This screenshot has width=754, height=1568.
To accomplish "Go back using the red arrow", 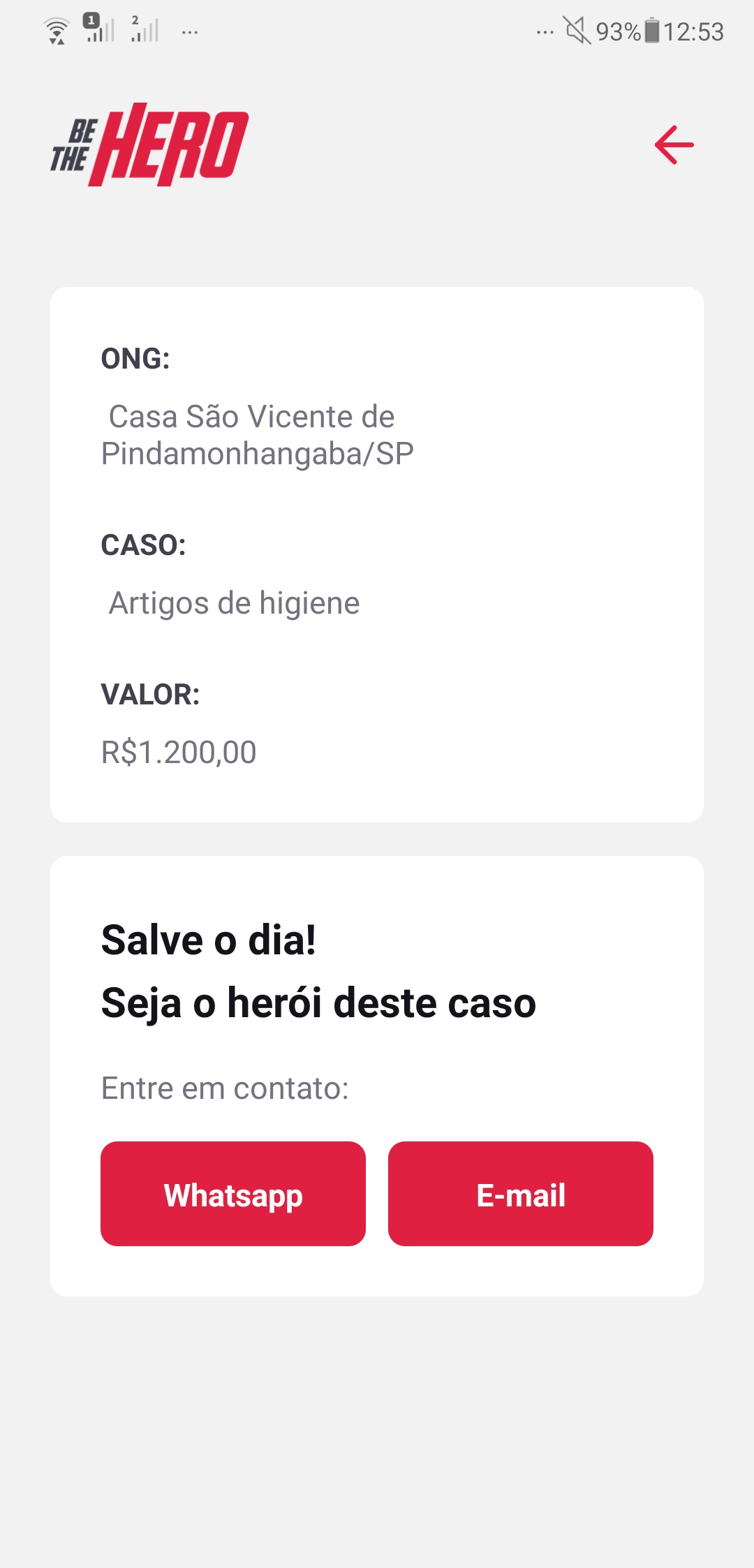I will click(x=674, y=145).
